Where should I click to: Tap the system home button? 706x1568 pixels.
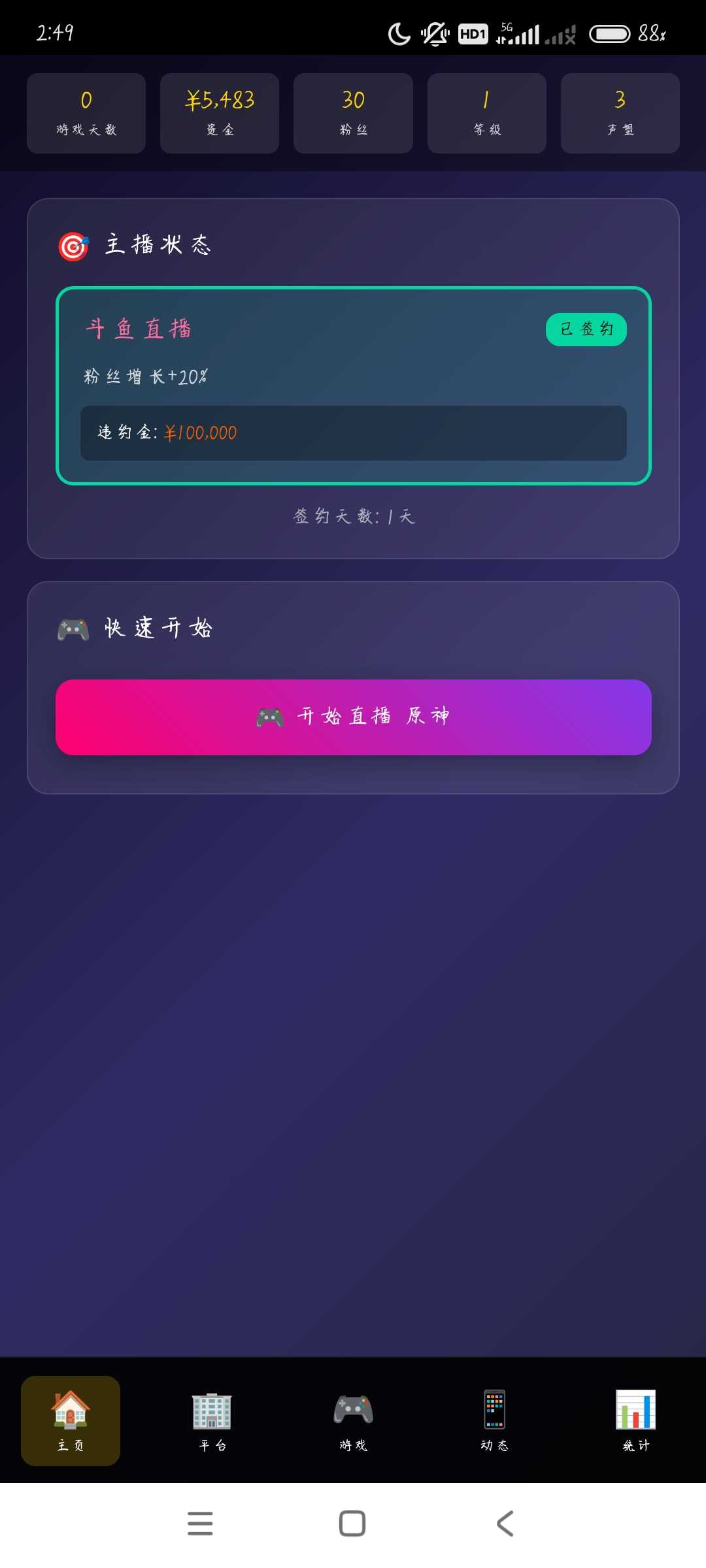[352, 1523]
